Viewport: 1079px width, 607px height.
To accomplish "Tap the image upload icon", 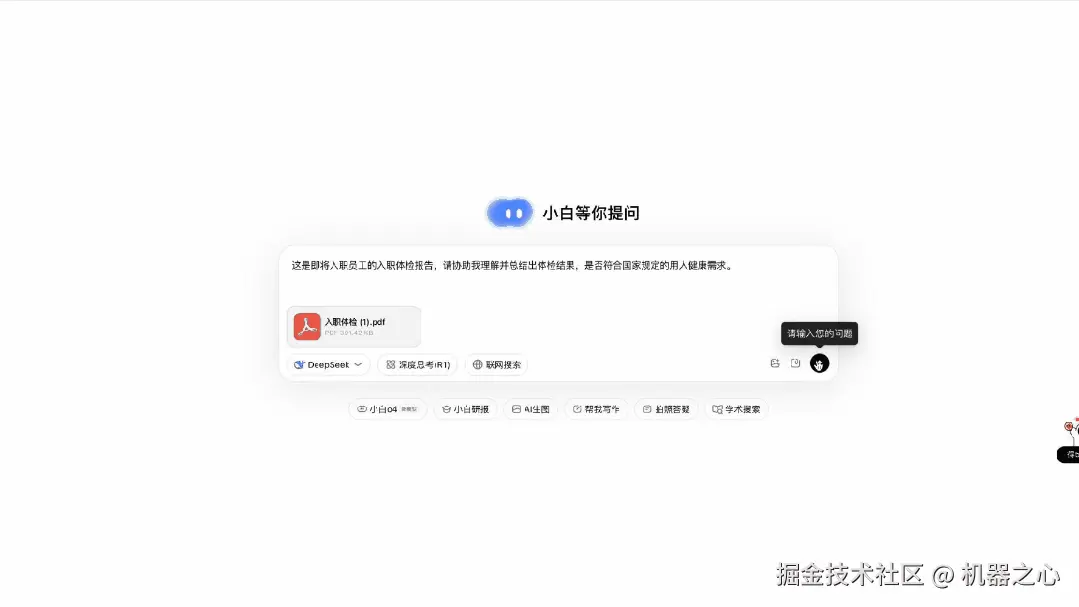I will [x=775, y=364].
